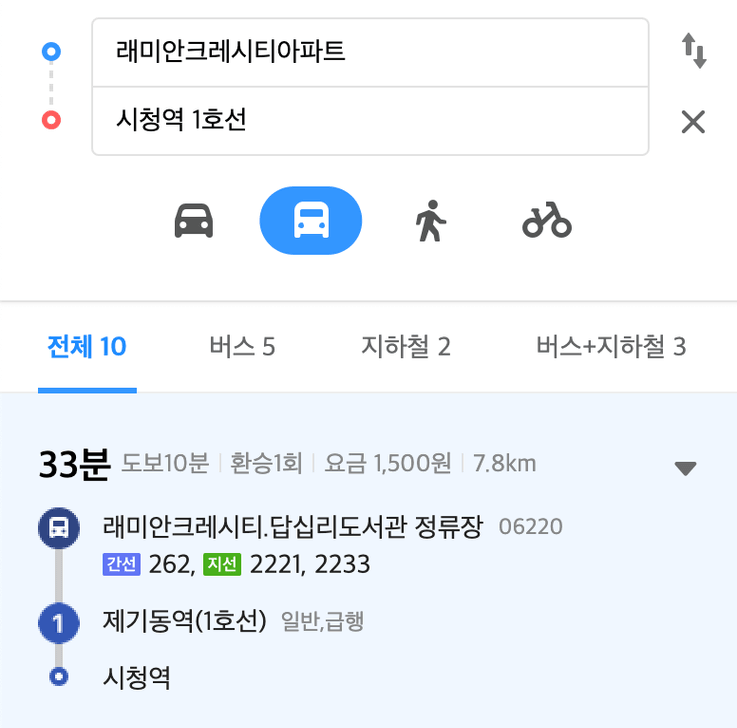Expand the 33분 route details arrow
The height and width of the screenshot is (728, 737).
coord(685,468)
